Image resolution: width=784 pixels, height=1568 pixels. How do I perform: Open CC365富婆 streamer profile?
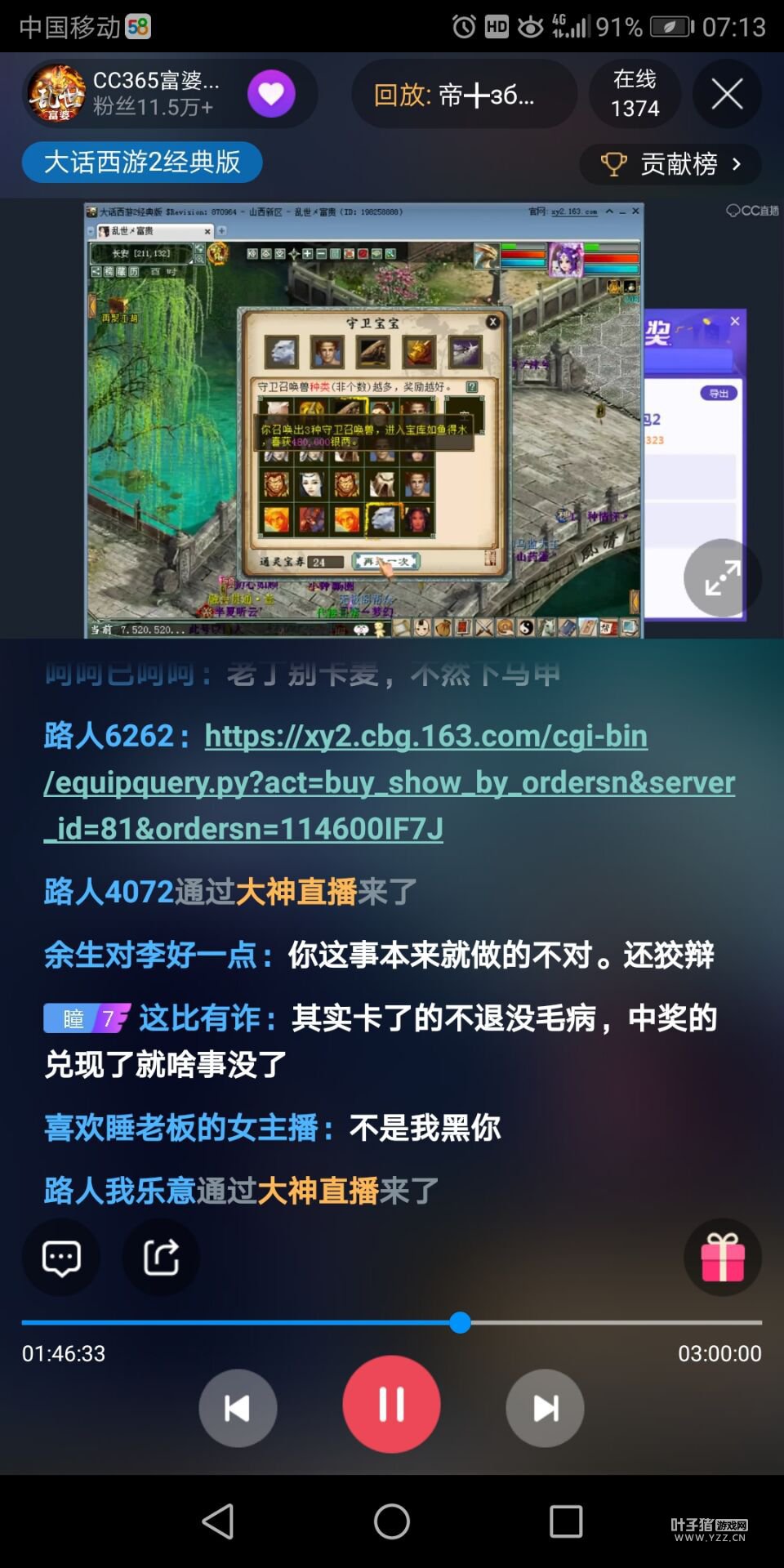pyautogui.click(x=122, y=94)
